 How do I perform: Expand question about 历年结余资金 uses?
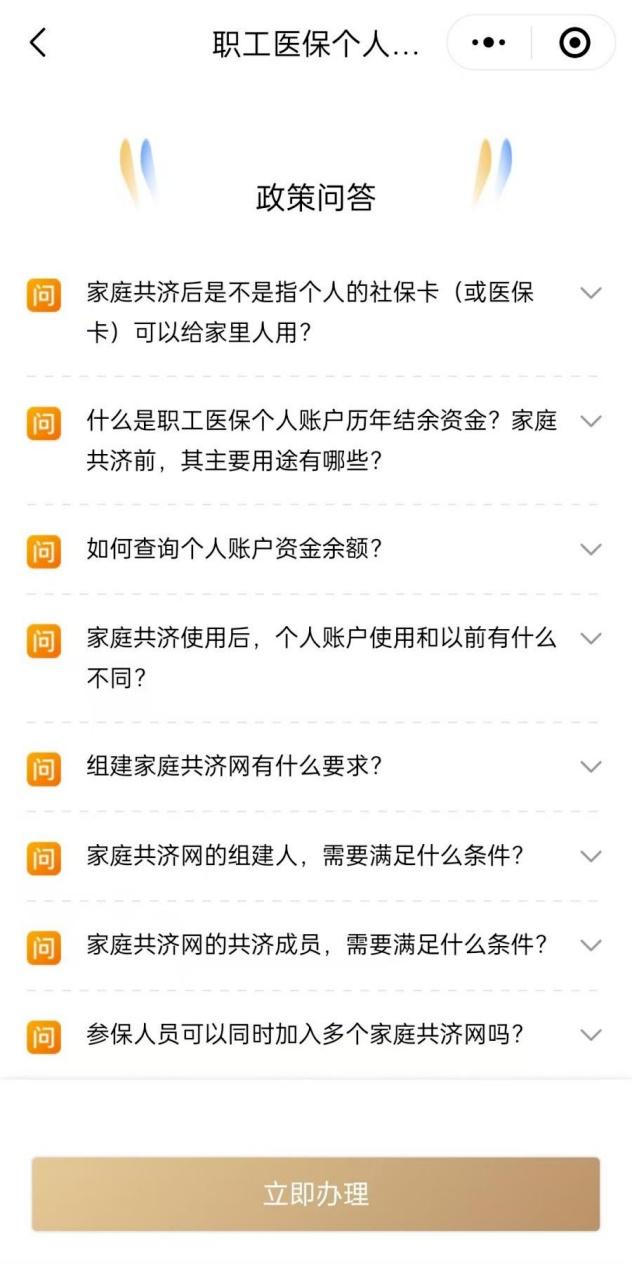[x=591, y=421]
